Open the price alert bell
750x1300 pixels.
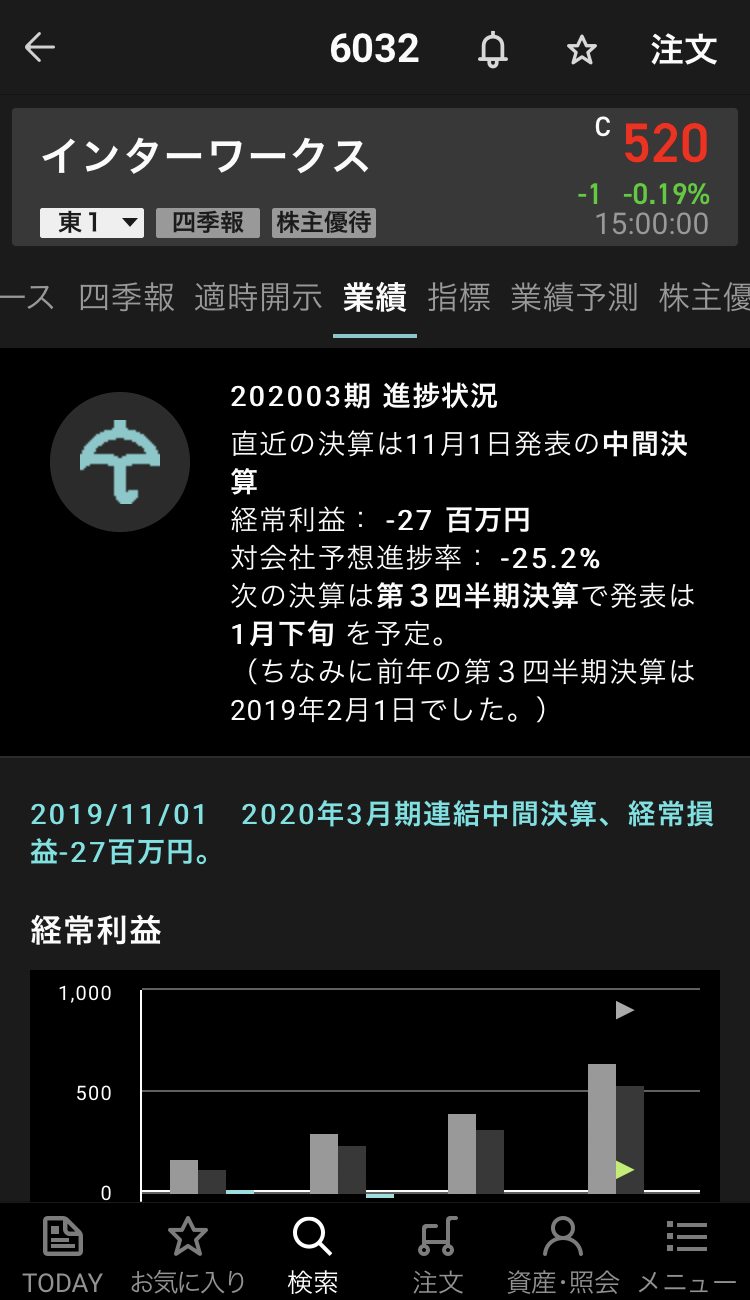492,49
